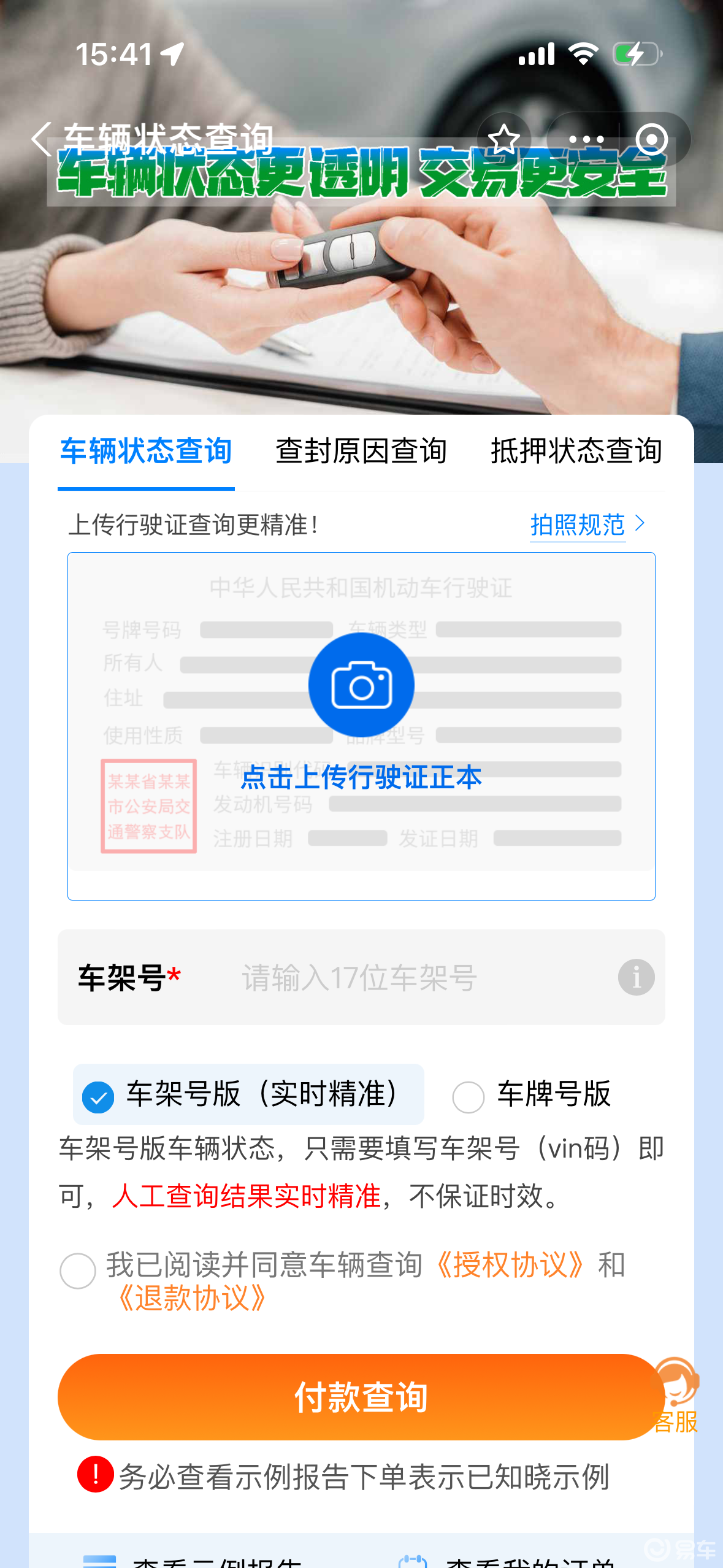Switch to 查封原因查询 tab
The width and height of the screenshot is (723, 1568).
coord(361,451)
